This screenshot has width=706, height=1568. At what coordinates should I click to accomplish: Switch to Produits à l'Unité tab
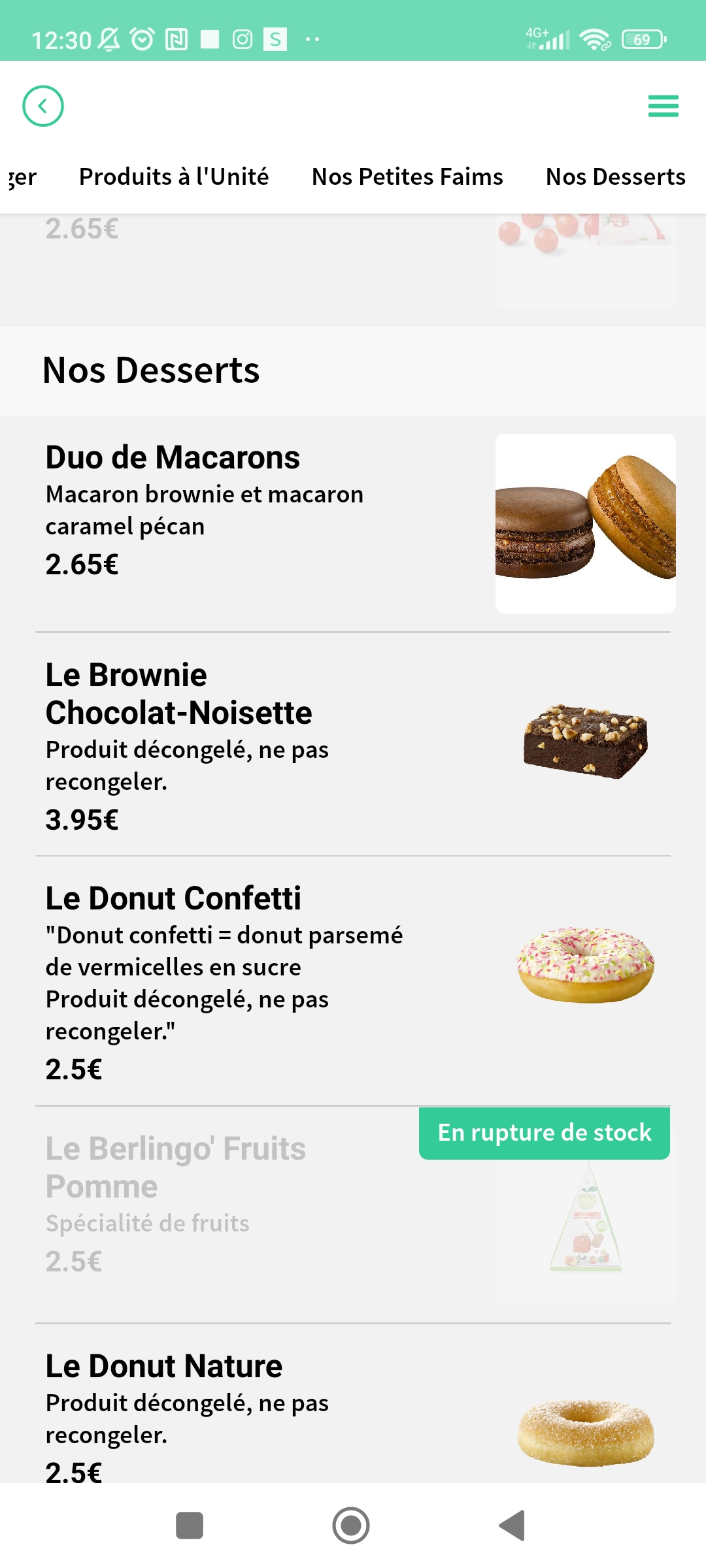point(174,177)
